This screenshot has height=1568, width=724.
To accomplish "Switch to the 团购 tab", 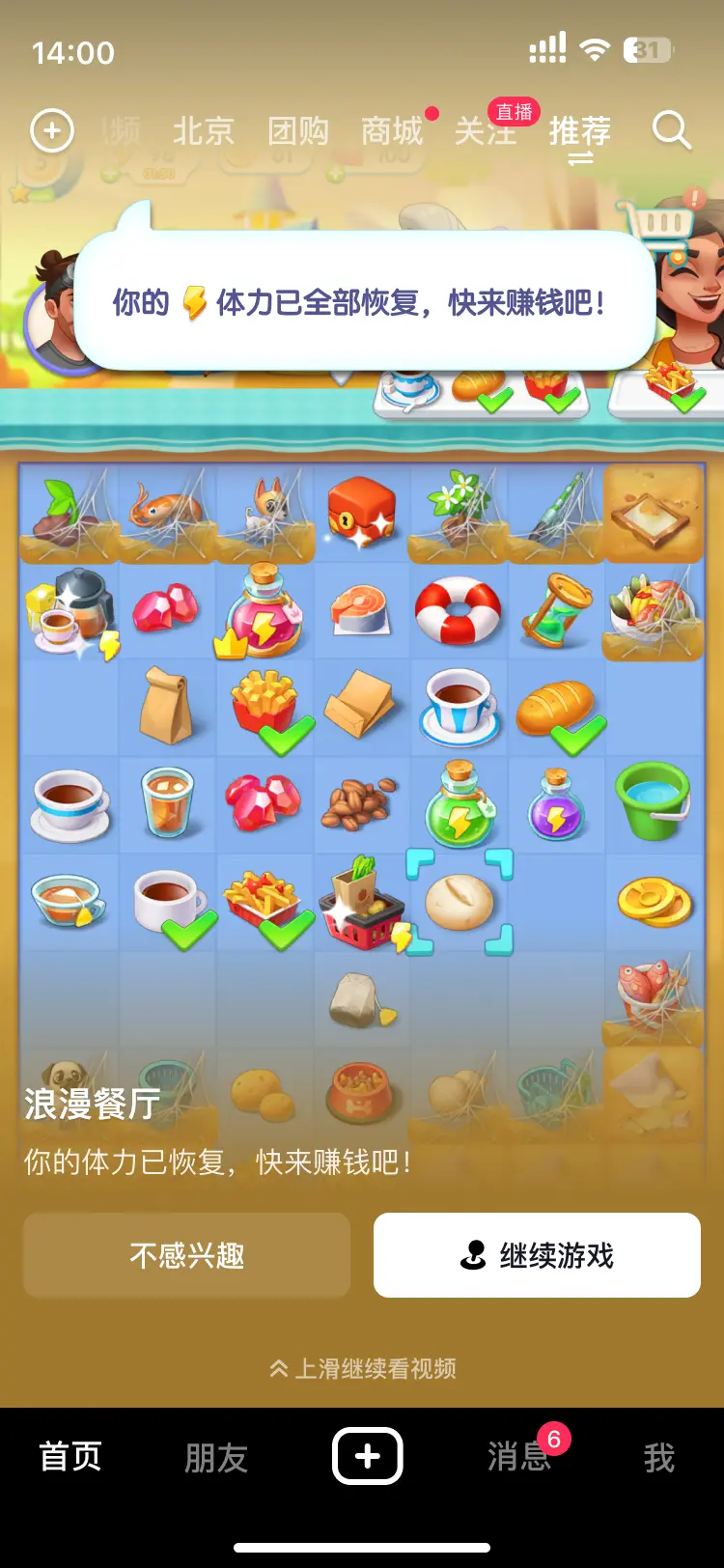I will coord(298,130).
